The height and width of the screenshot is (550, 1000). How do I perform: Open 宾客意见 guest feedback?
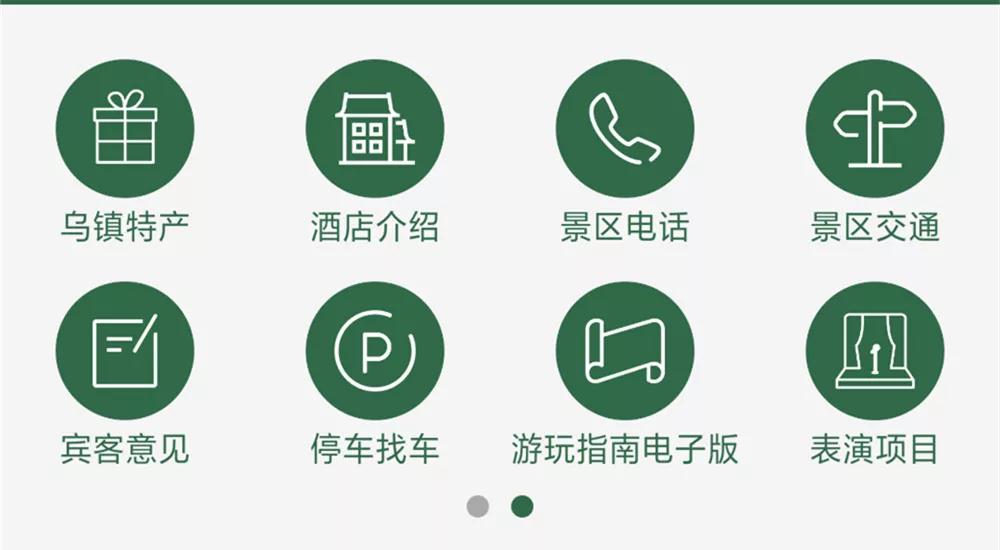(125, 351)
